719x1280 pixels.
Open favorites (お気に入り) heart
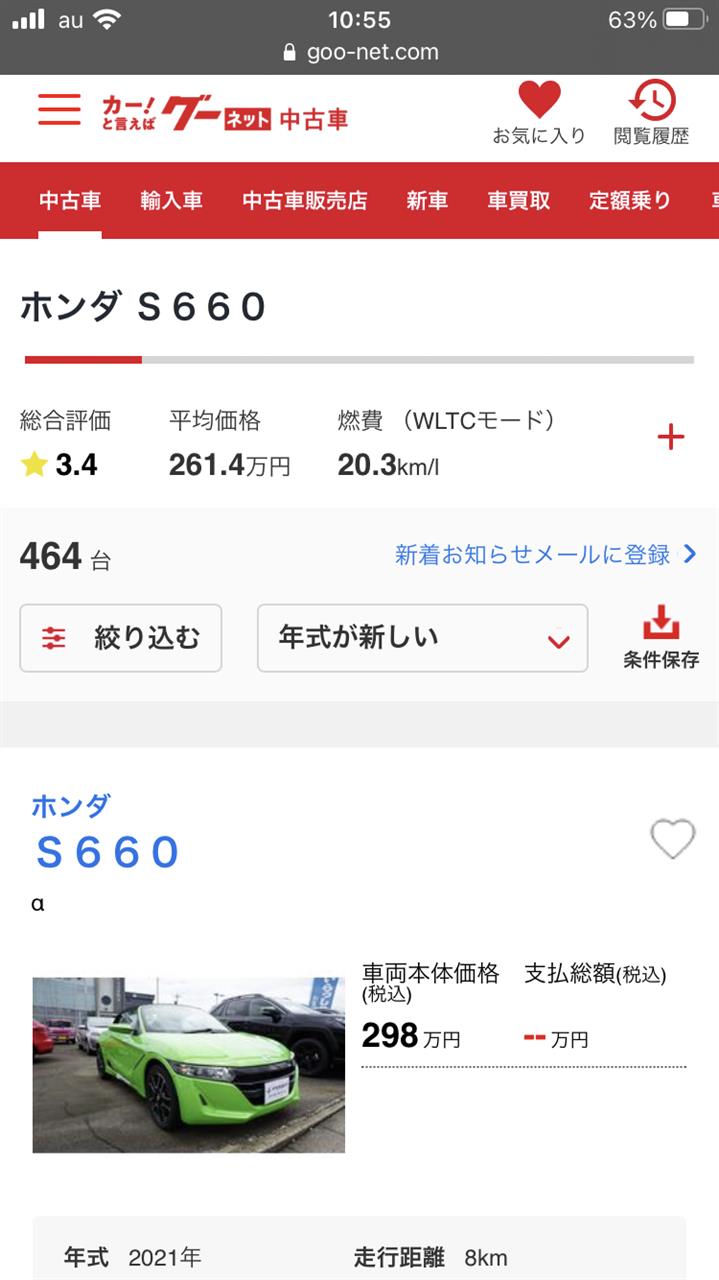pos(539,113)
